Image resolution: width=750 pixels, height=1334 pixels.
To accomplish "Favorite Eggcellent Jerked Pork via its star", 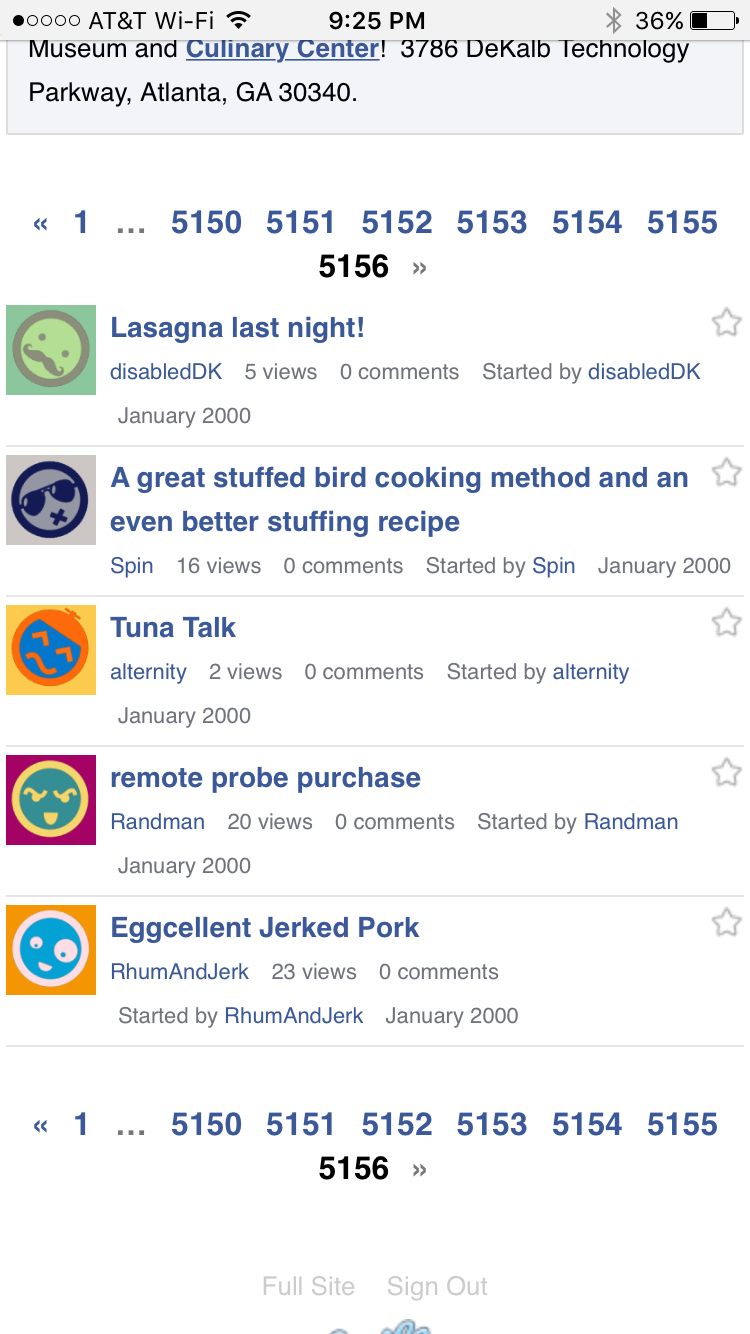I will point(726,923).
